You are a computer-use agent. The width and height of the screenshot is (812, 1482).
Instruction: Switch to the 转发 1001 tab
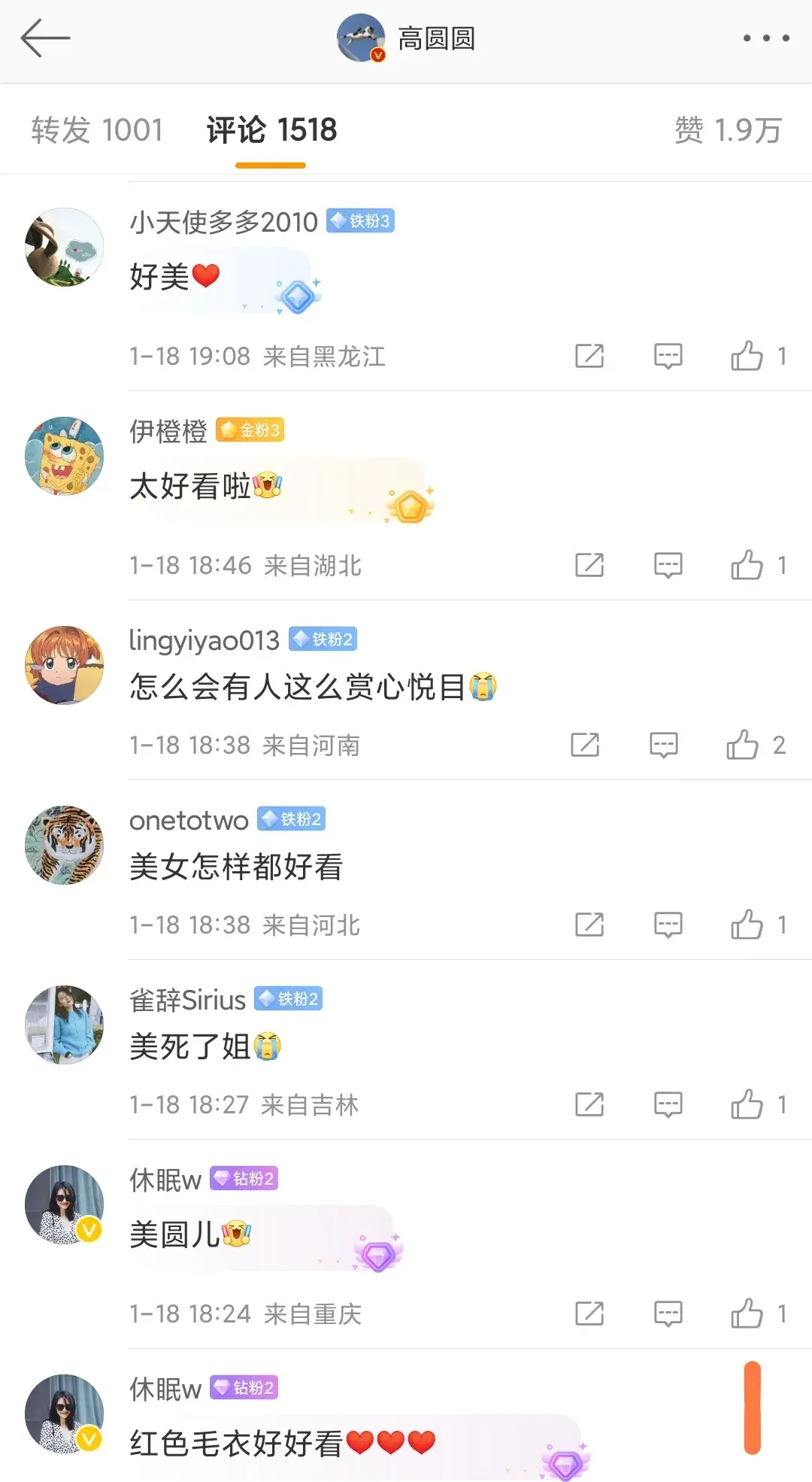97,130
